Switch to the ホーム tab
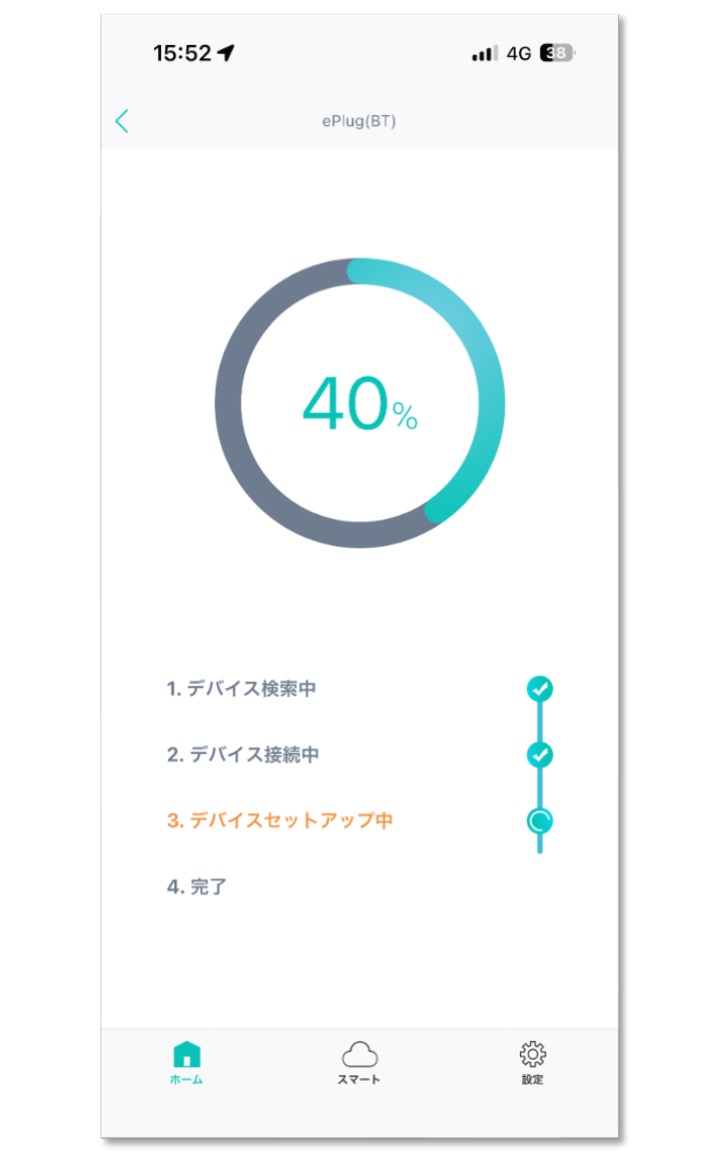 tap(187, 1063)
